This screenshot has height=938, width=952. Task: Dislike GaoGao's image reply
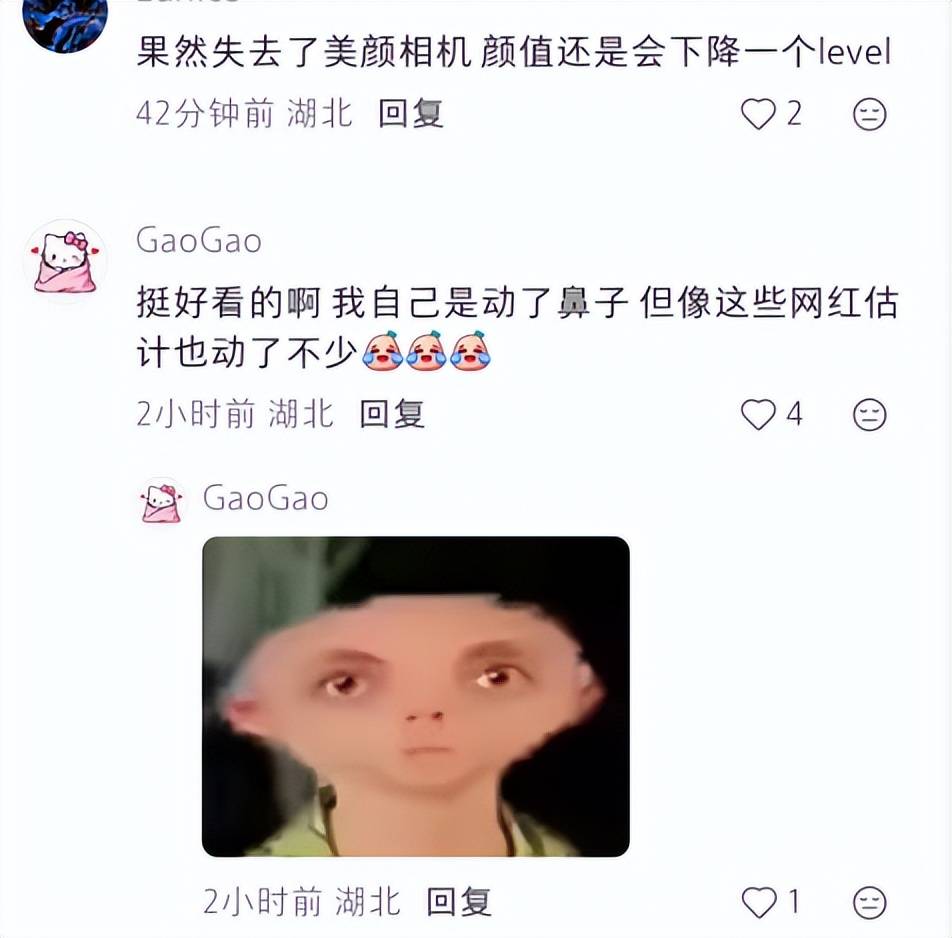869,903
